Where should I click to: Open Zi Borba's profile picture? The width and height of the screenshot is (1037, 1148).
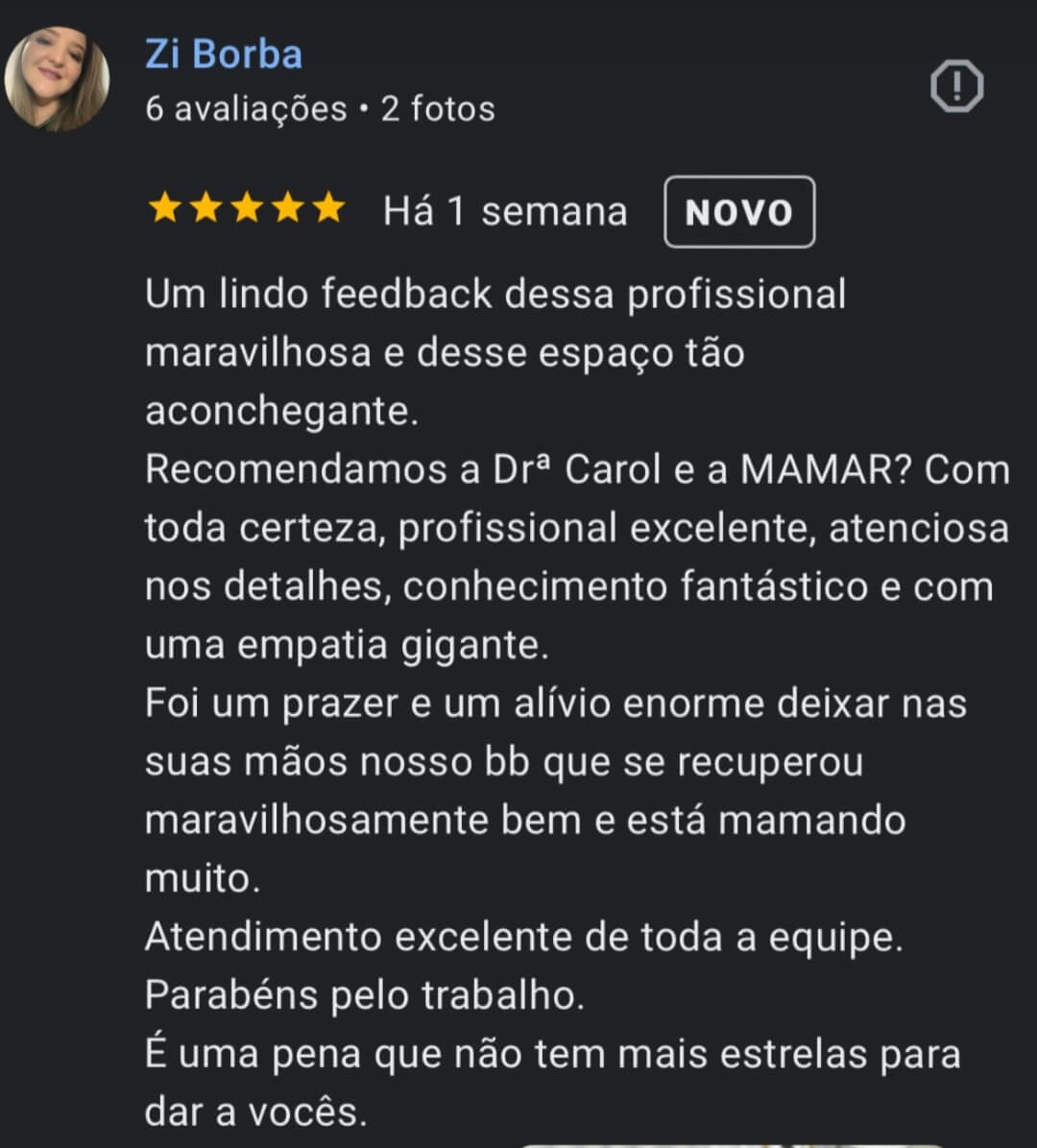[x=57, y=80]
